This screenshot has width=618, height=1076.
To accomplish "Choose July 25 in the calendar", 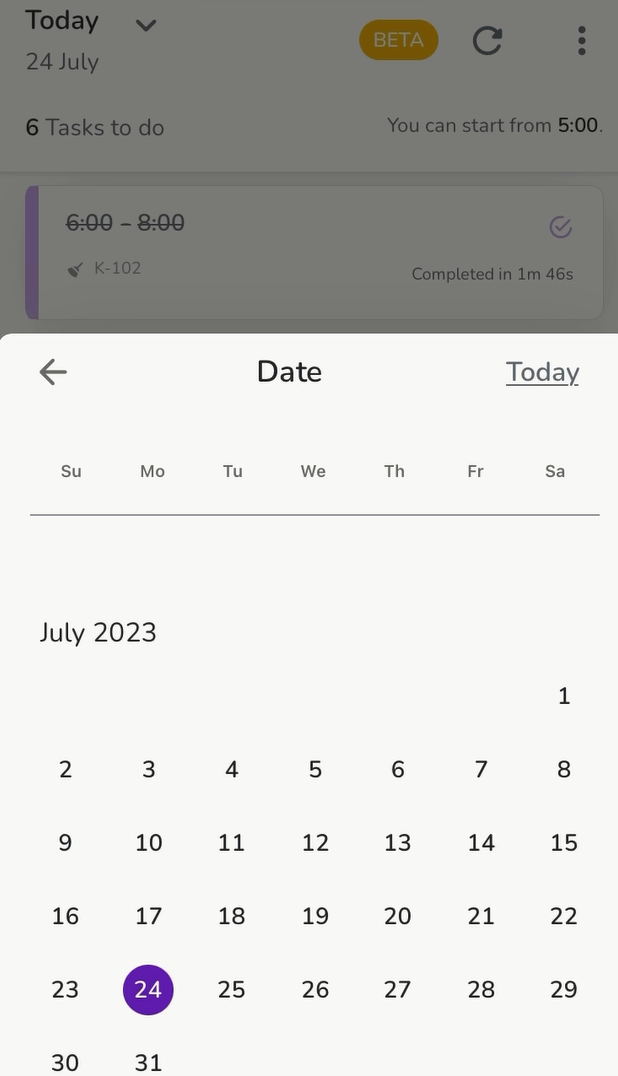I will [231, 989].
